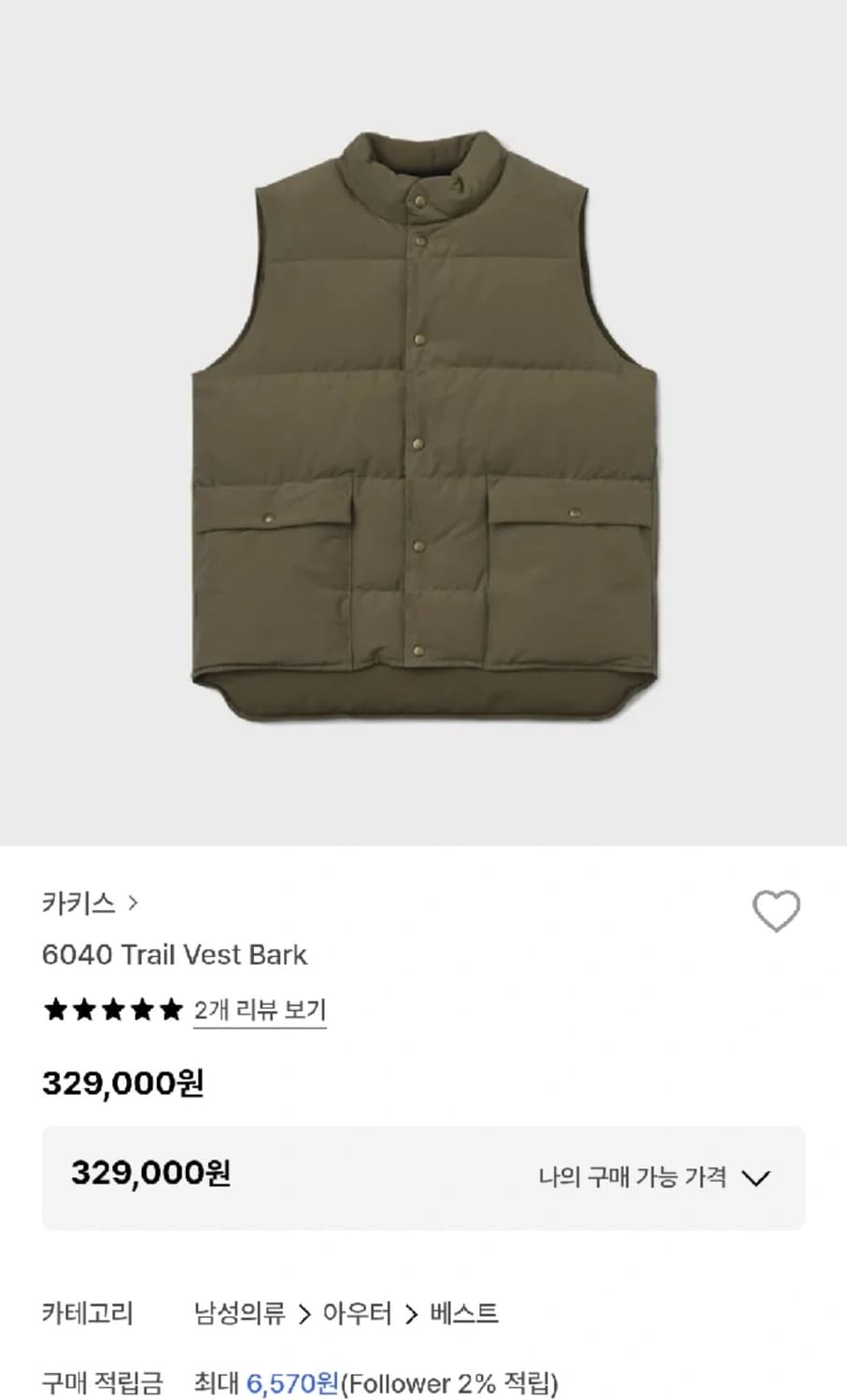Click the second star in the rating
The image size is (847, 1400).
coord(84,1009)
